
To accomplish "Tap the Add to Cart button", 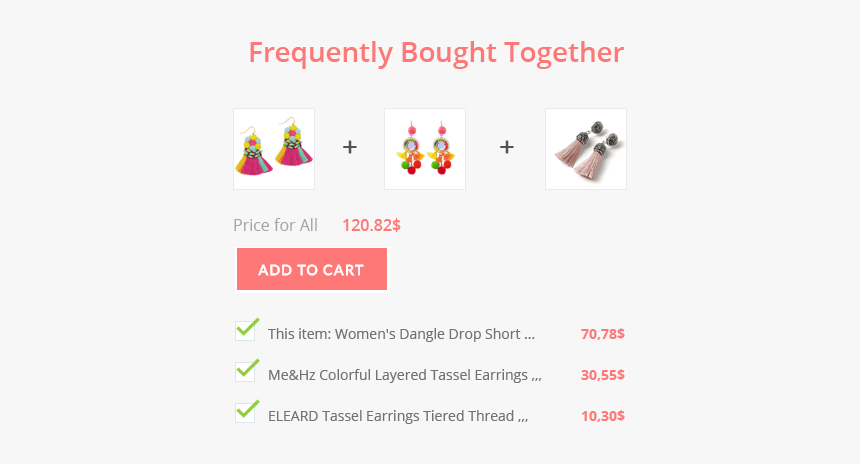I will coord(311,269).
